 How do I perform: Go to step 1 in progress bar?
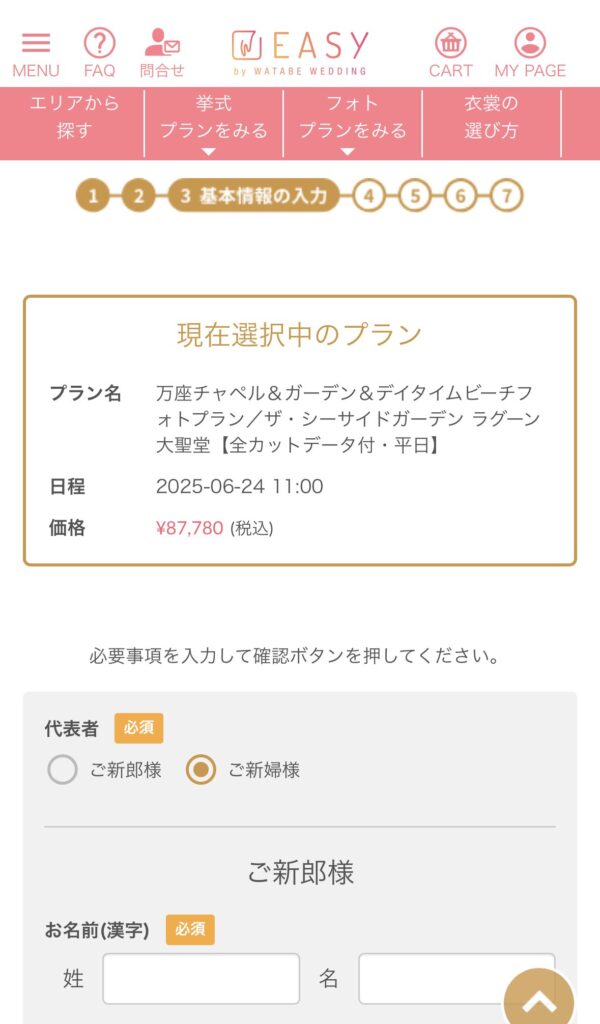(x=93, y=196)
